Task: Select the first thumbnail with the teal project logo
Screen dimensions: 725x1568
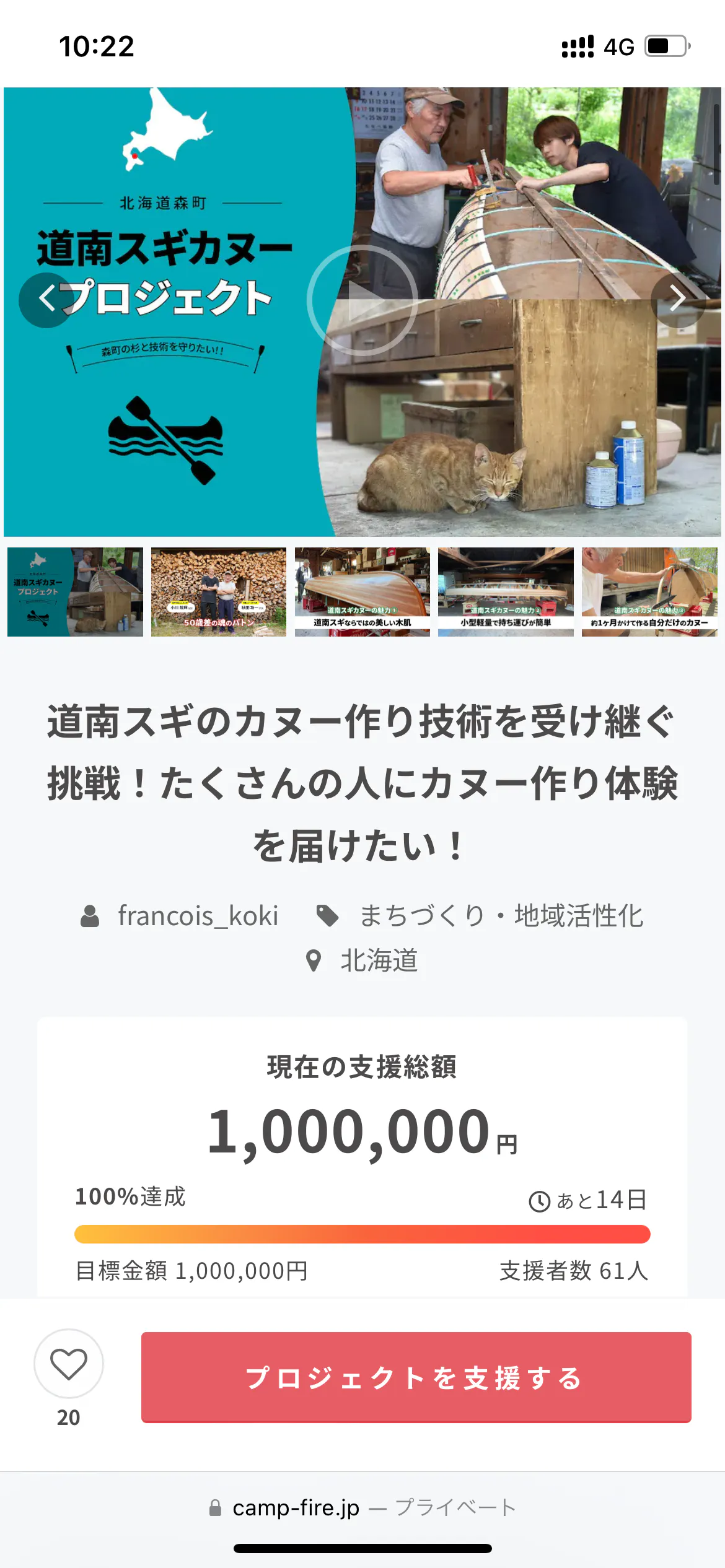Action: (75, 591)
